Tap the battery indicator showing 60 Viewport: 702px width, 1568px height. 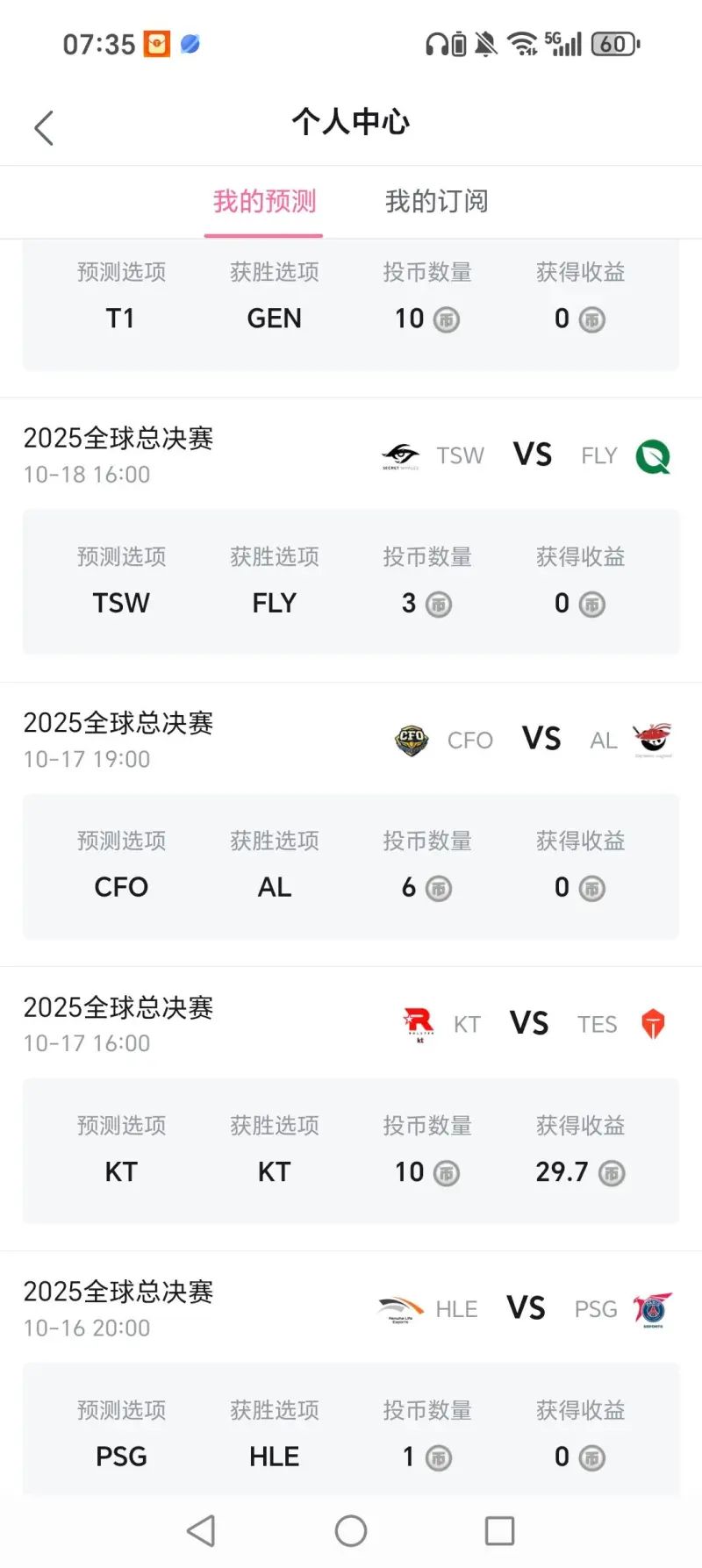[613, 43]
